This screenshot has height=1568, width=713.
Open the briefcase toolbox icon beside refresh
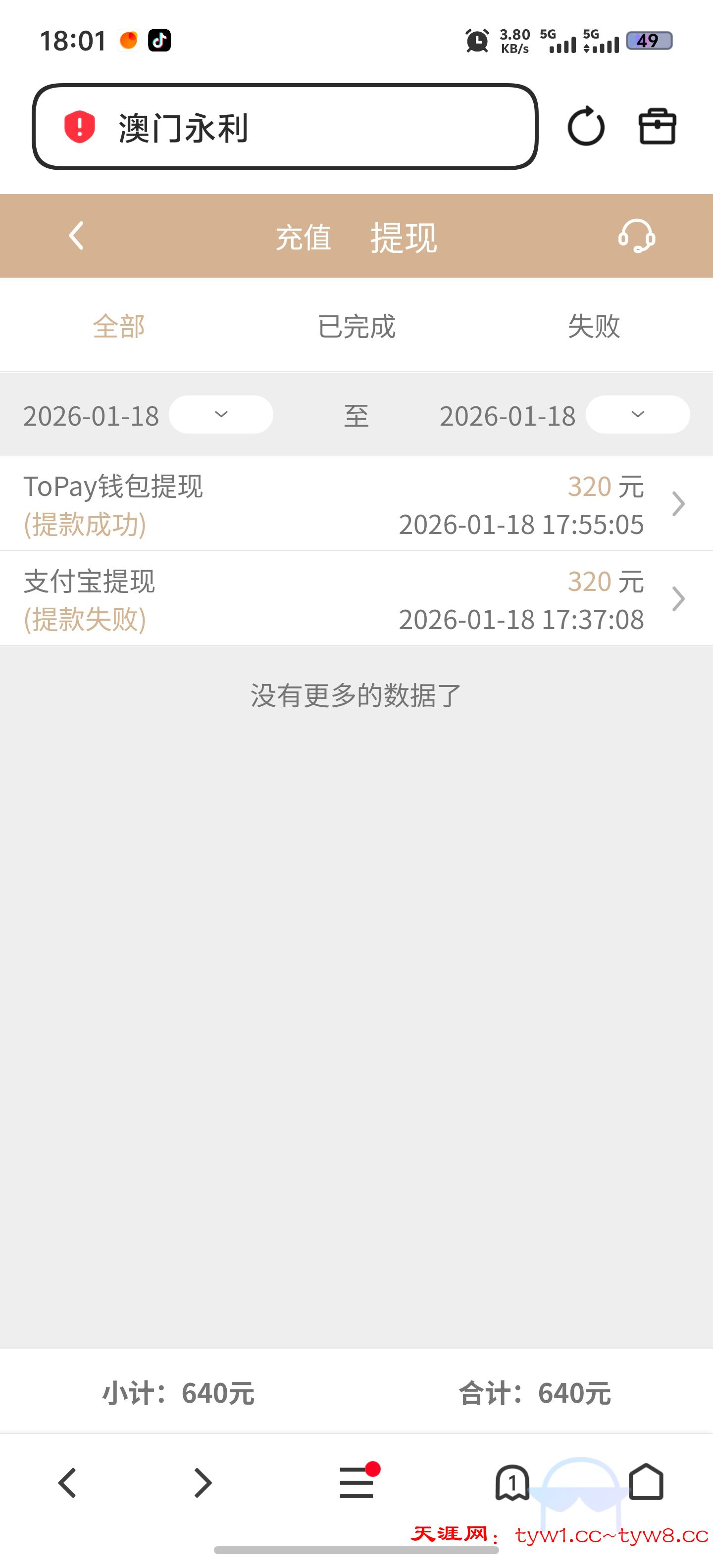tap(658, 126)
